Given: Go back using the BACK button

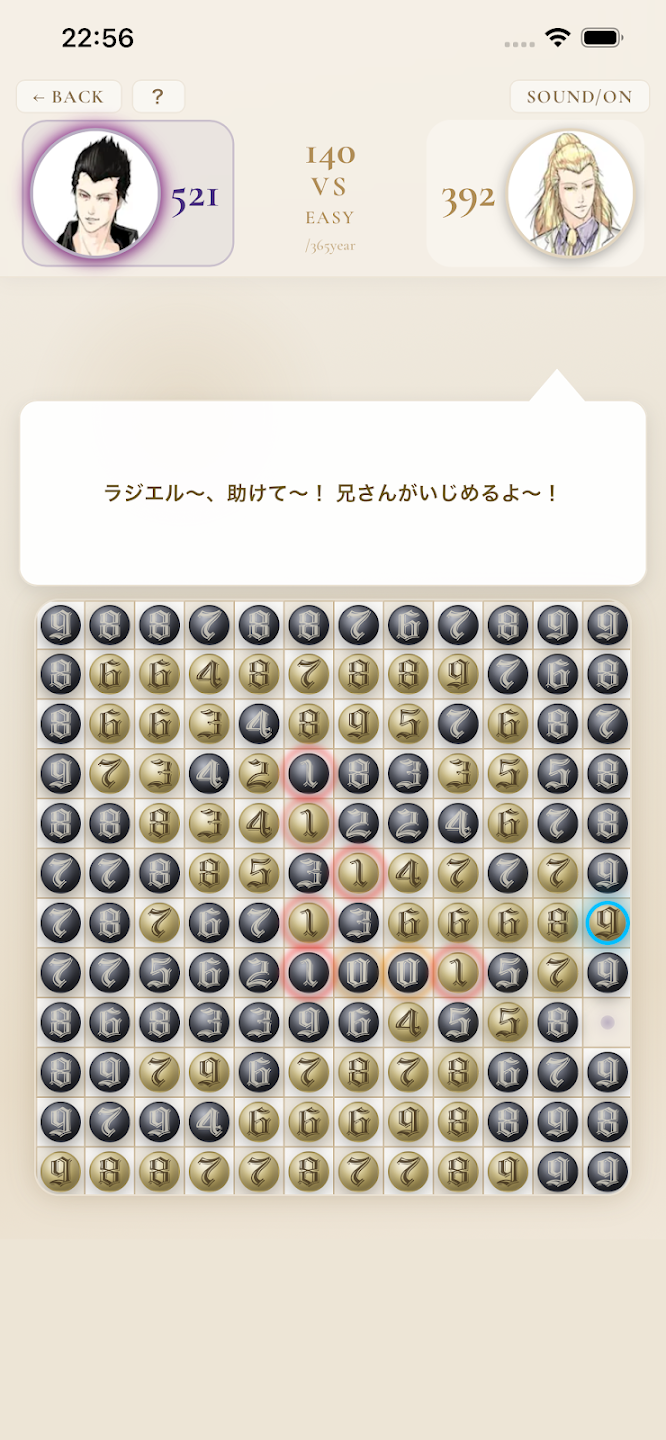Looking at the screenshot, I should pos(68,97).
